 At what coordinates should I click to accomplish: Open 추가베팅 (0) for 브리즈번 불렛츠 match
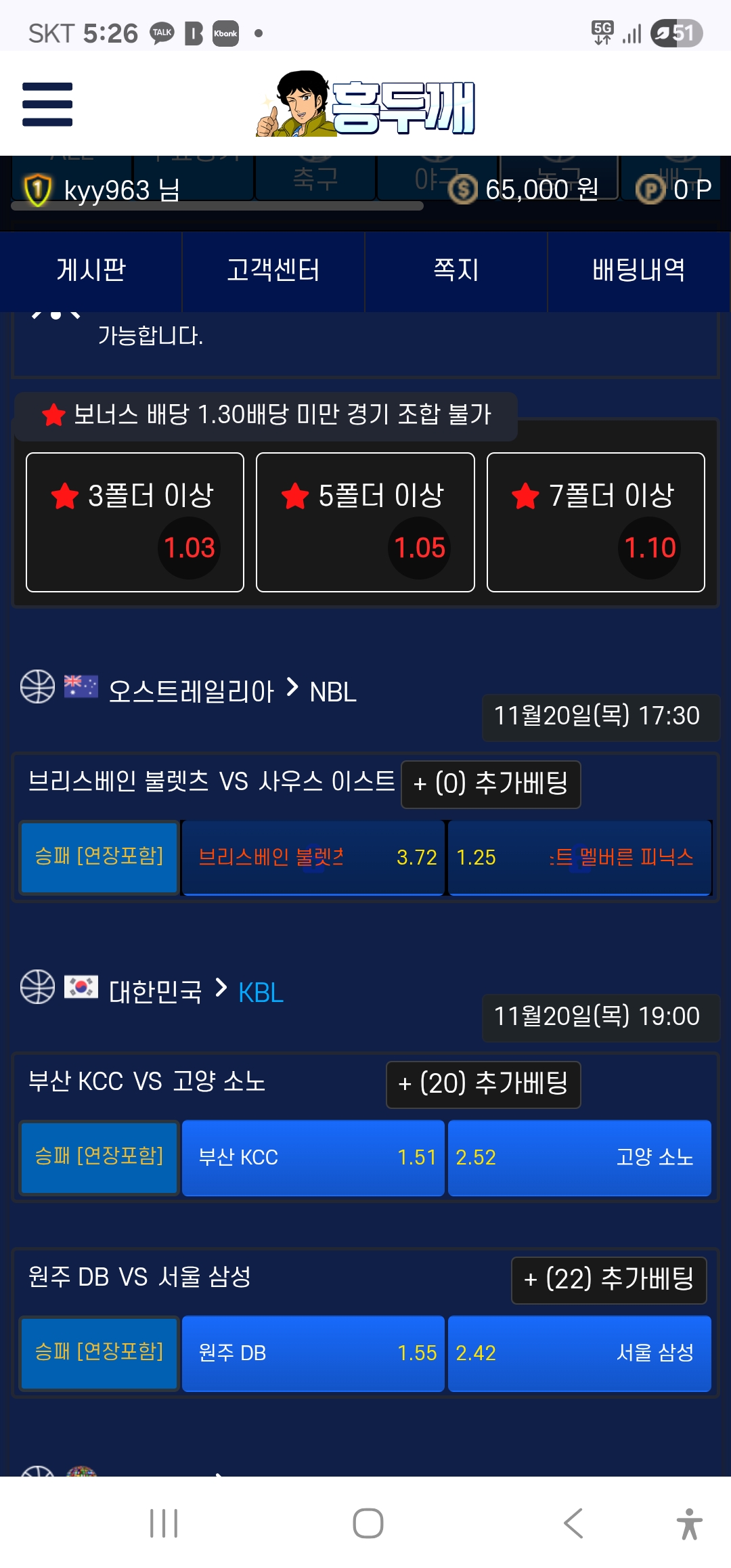pyautogui.click(x=491, y=784)
